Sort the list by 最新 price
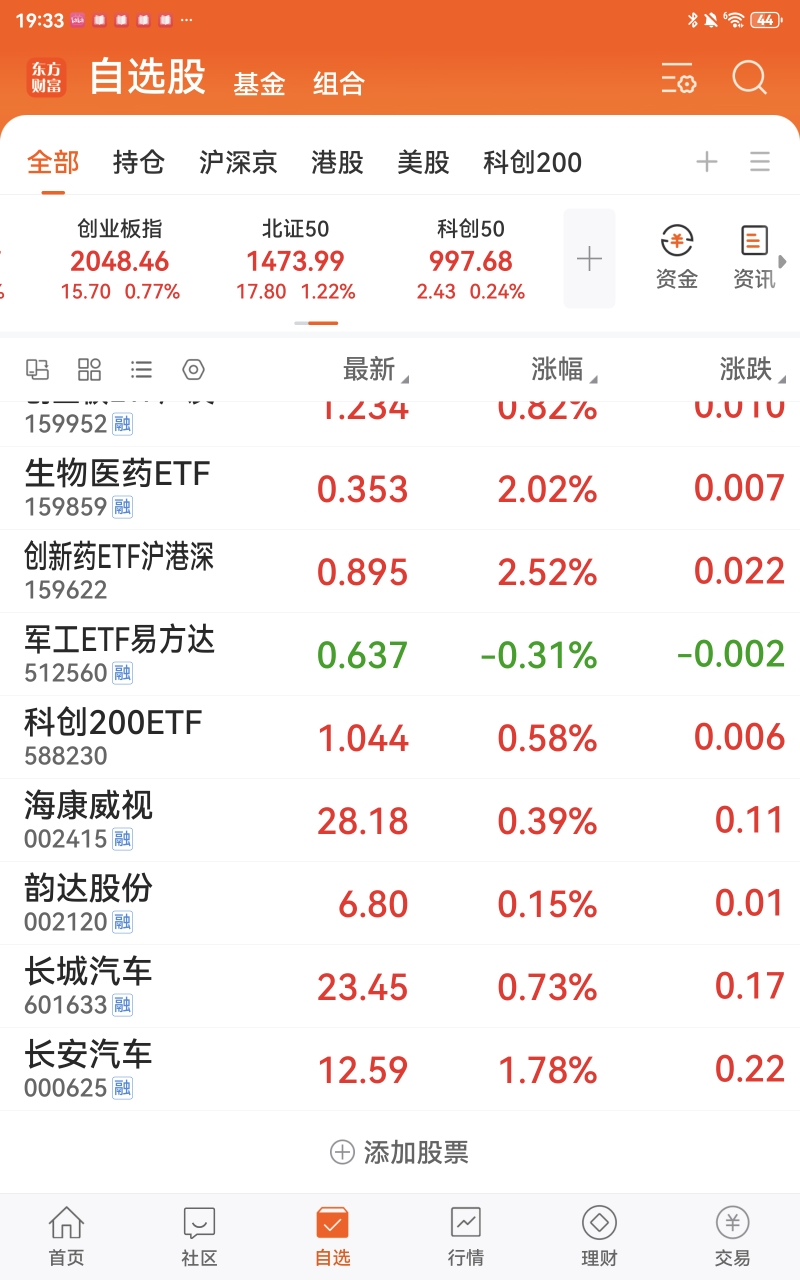This screenshot has height=1280, width=800. (376, 370)
